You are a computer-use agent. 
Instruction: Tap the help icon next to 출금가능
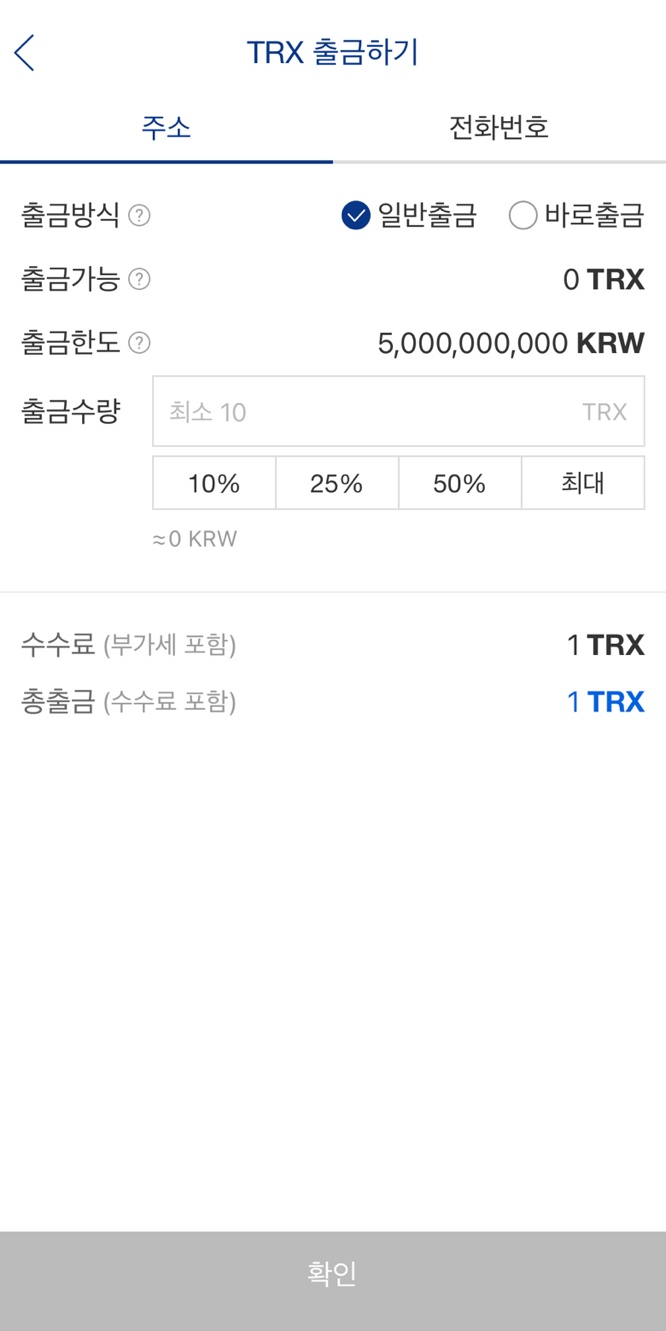(x=140, y=279)
